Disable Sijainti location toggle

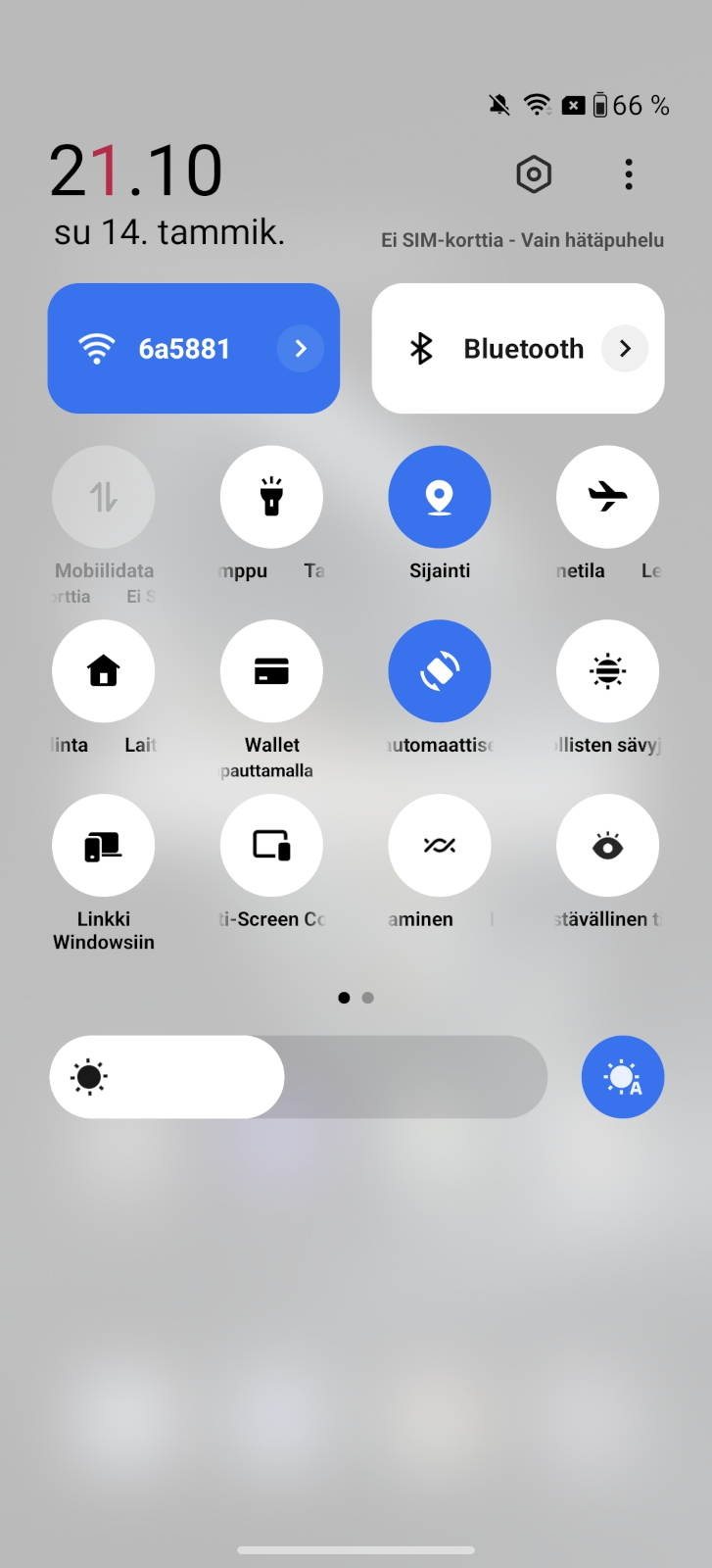pos(440,497)
